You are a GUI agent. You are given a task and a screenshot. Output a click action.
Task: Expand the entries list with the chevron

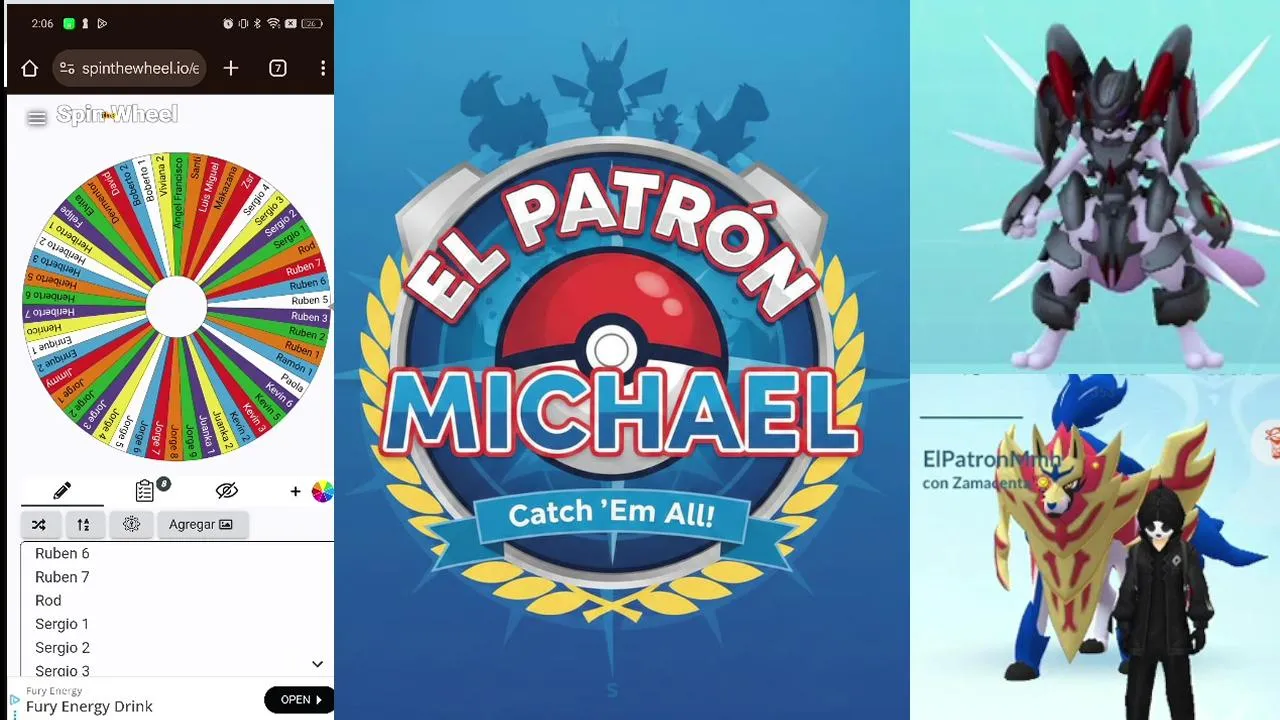point(317,664)
